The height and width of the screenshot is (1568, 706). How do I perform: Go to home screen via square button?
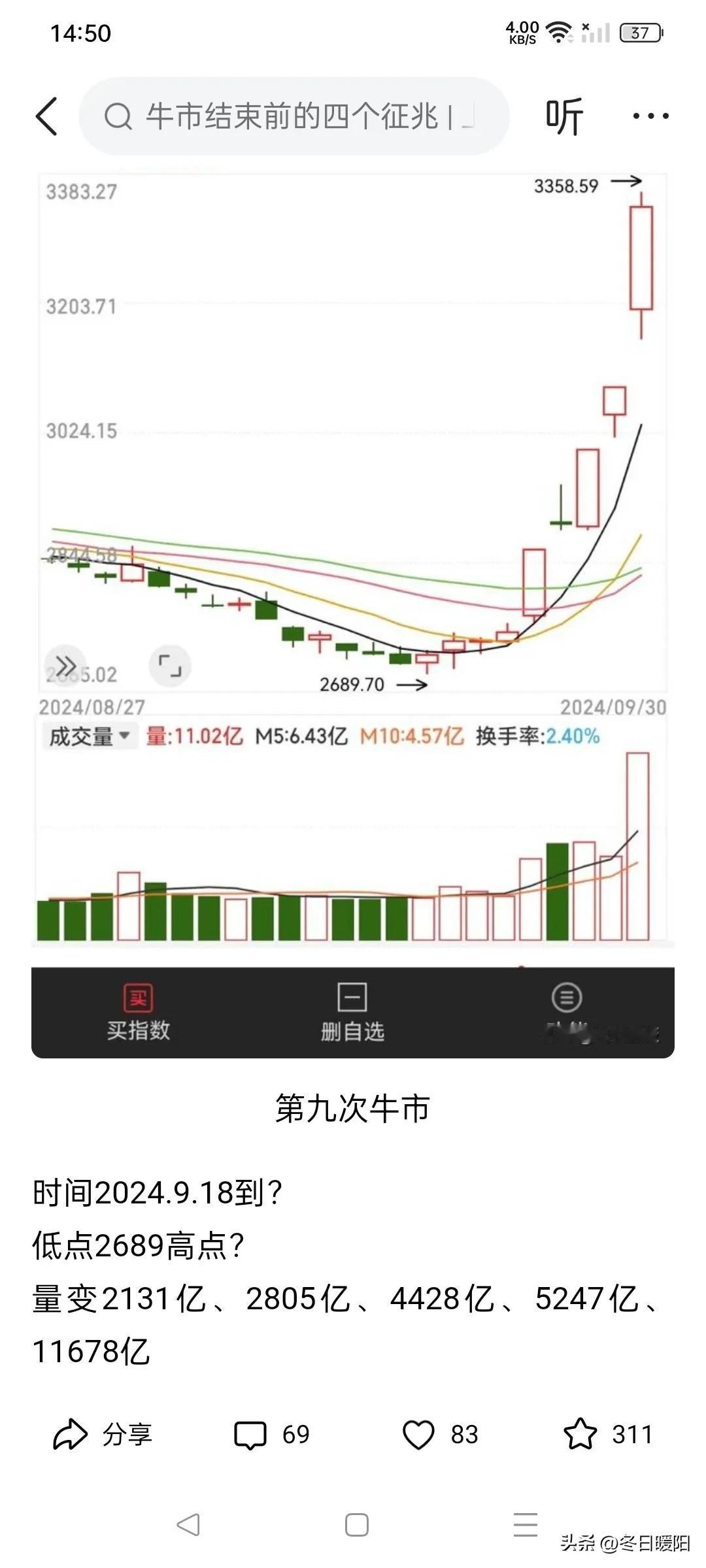click(x=356, y=1525)
